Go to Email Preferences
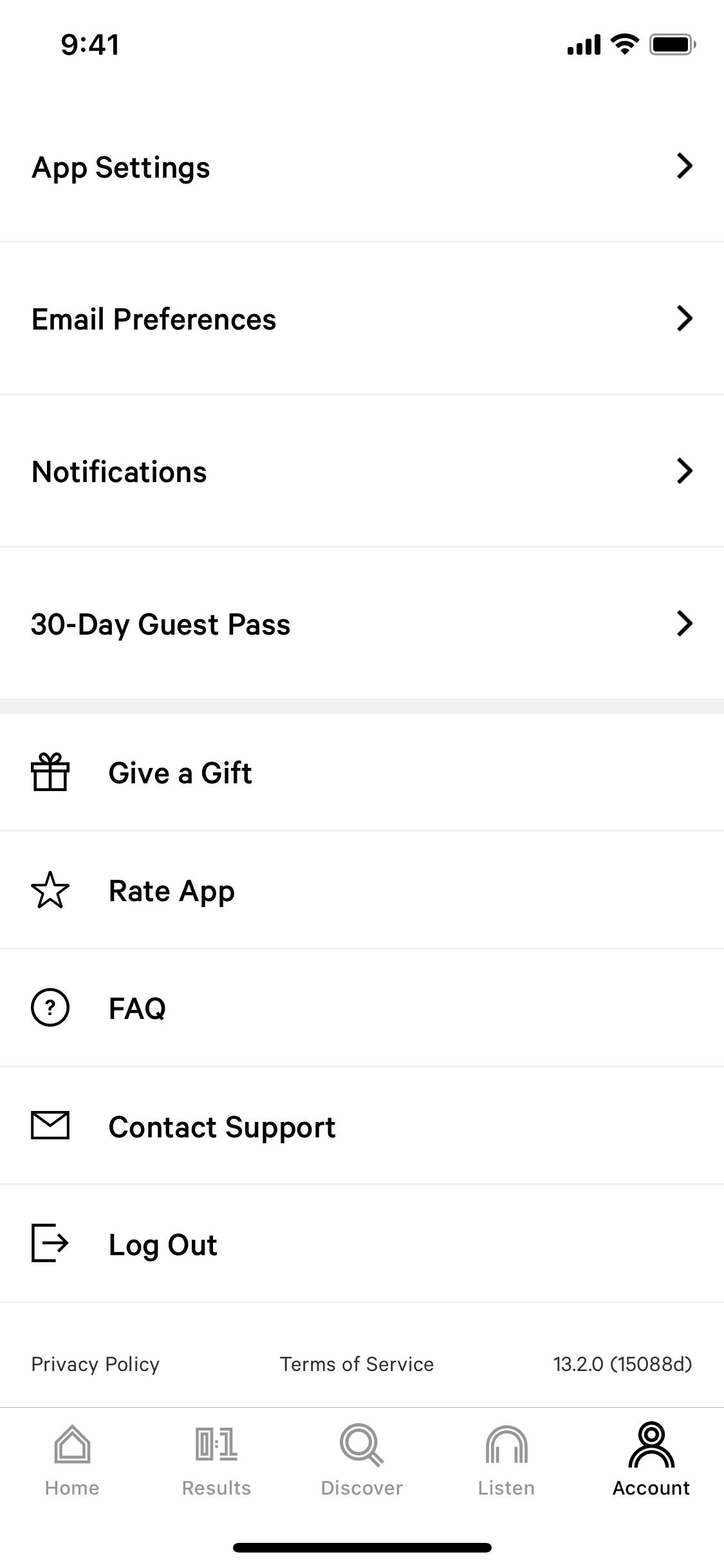Screen dimensions: 724x1568 coord(362,319)
